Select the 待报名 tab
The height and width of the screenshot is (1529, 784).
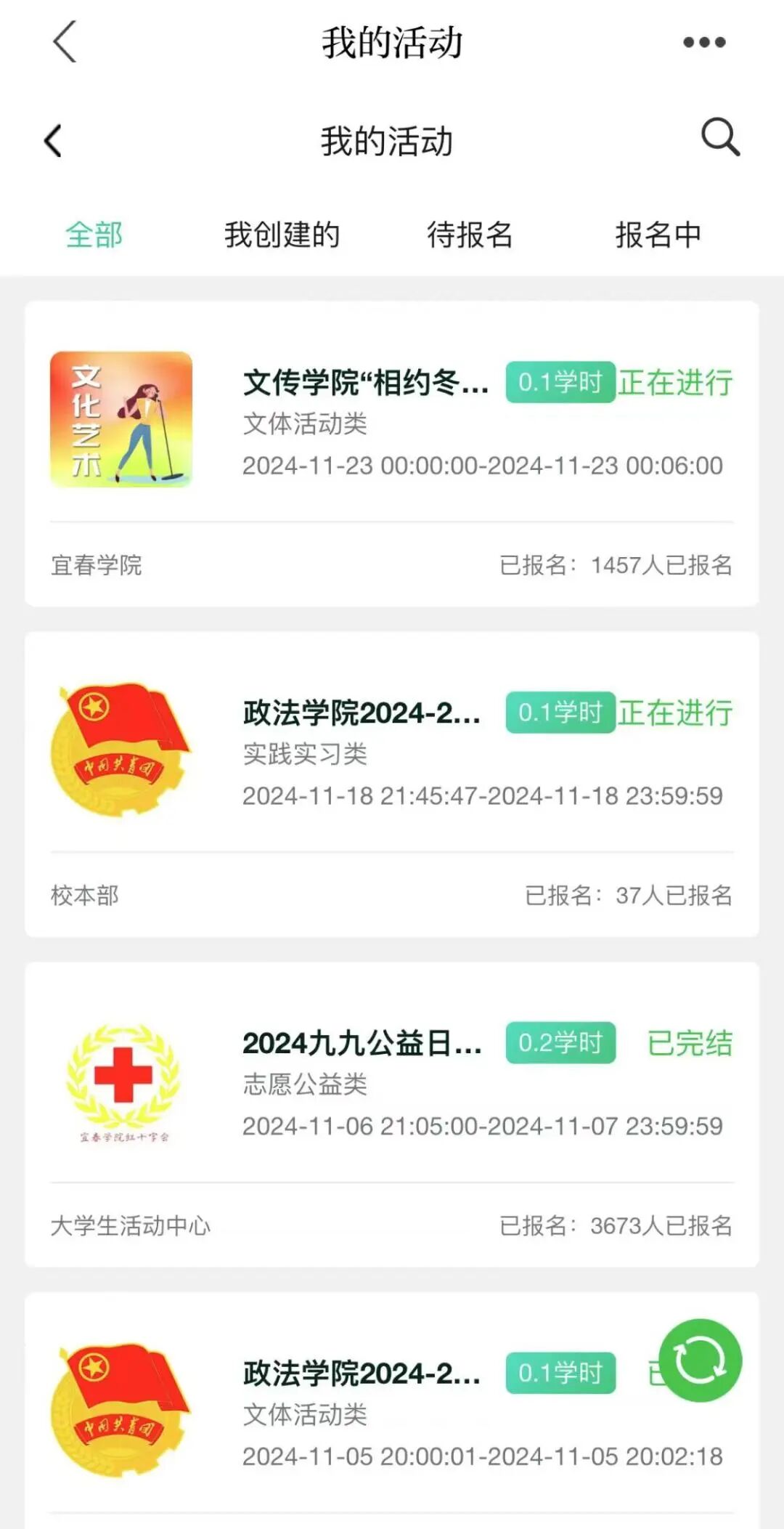tap(470, 235)
